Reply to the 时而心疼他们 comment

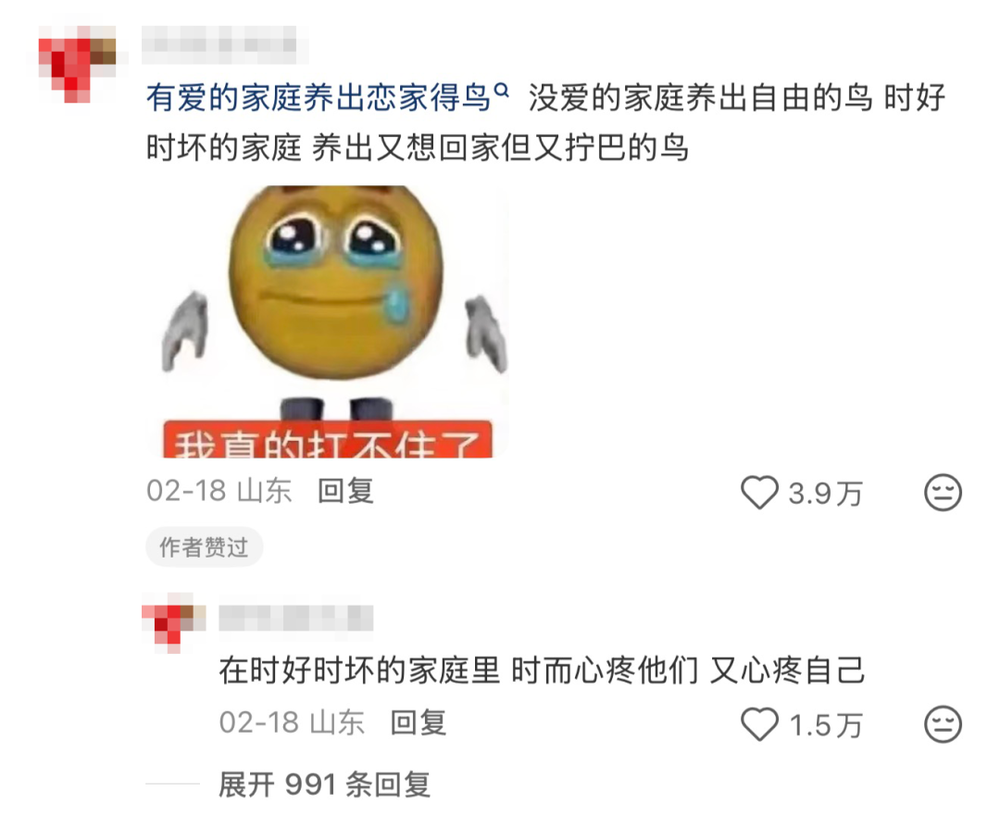pyautogui.click(x=417, y=723)
